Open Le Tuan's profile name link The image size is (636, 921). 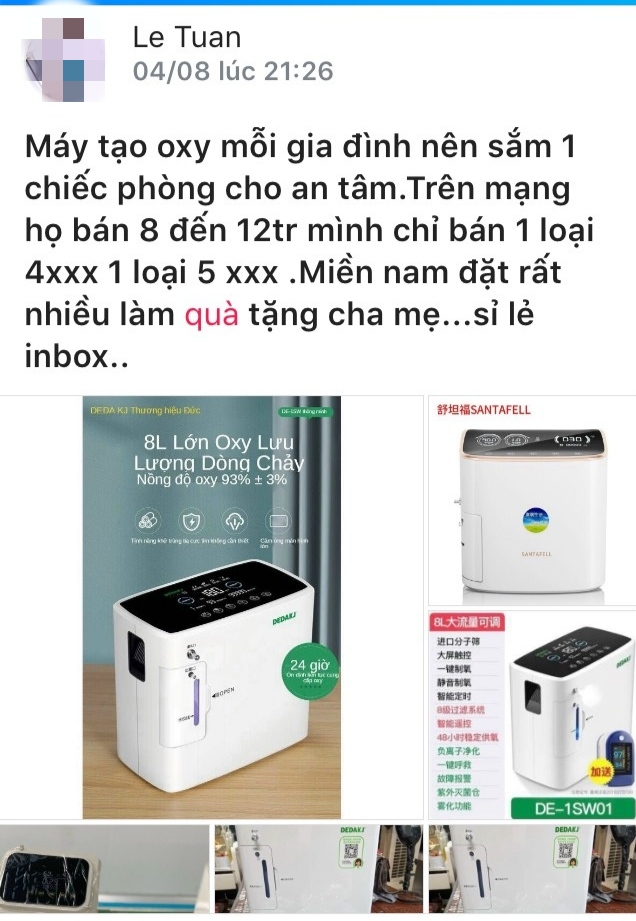[187, 37]
